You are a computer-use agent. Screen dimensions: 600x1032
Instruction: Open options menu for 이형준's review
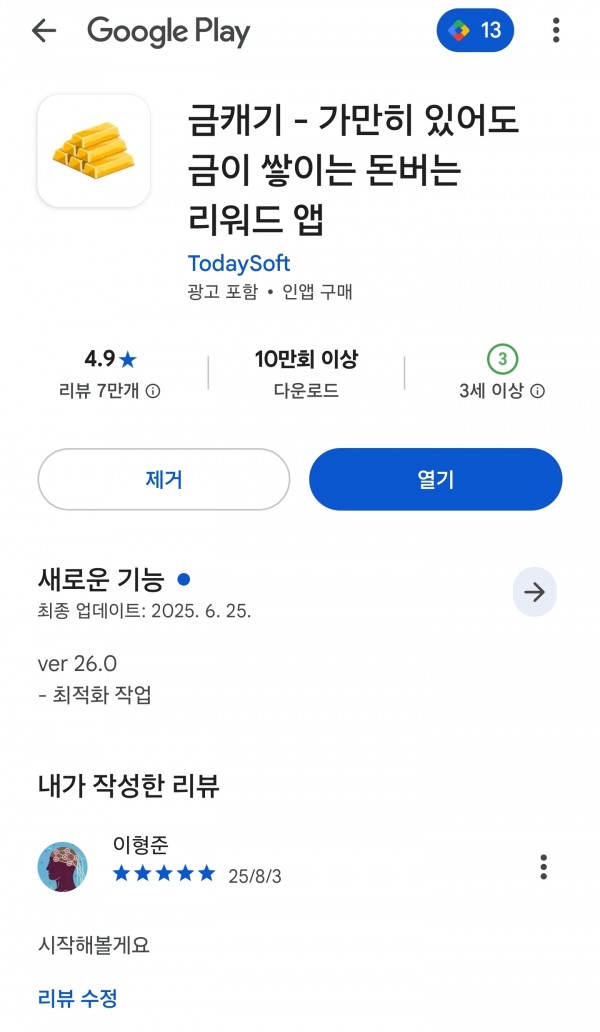point(543,867)
